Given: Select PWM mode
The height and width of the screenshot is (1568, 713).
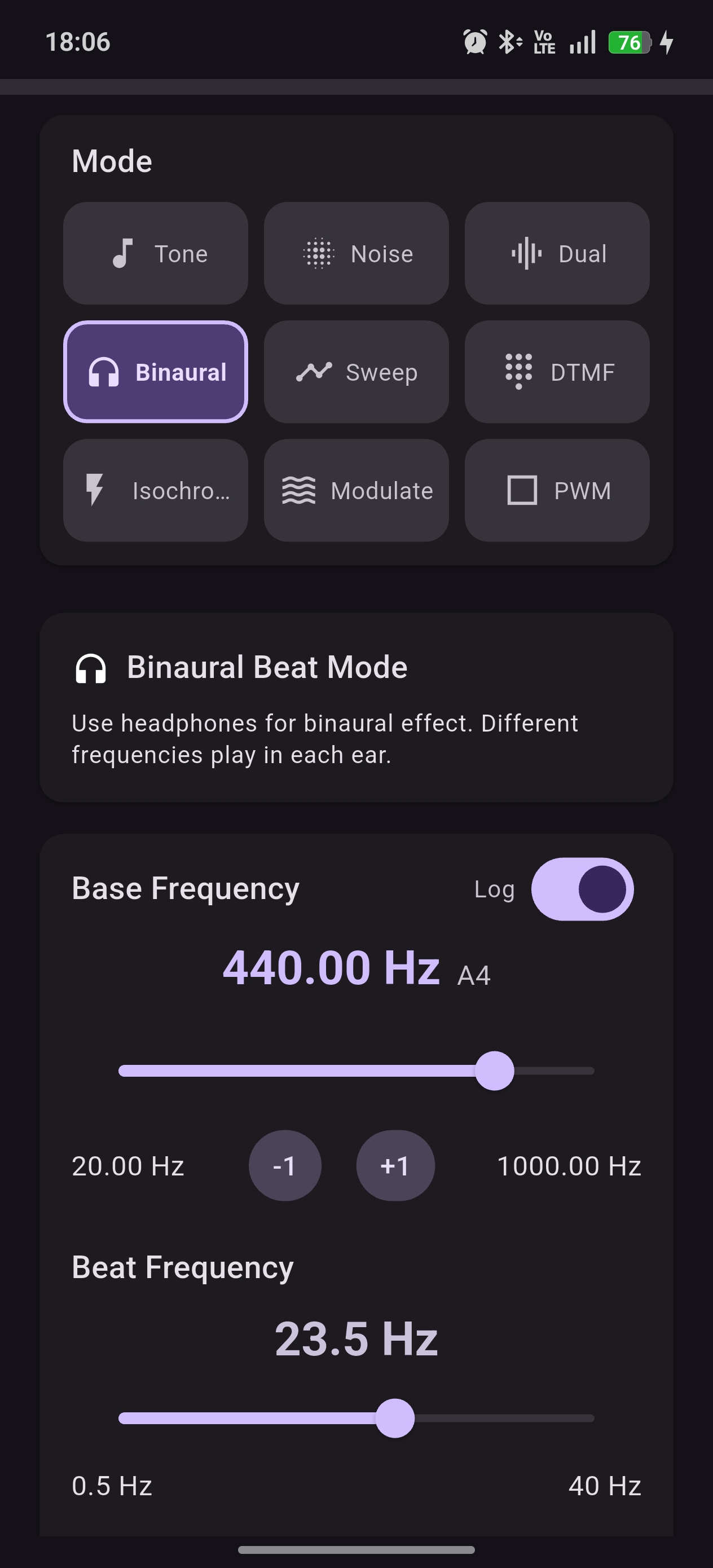Looking at the screenshot, I should tap(557, 490).
